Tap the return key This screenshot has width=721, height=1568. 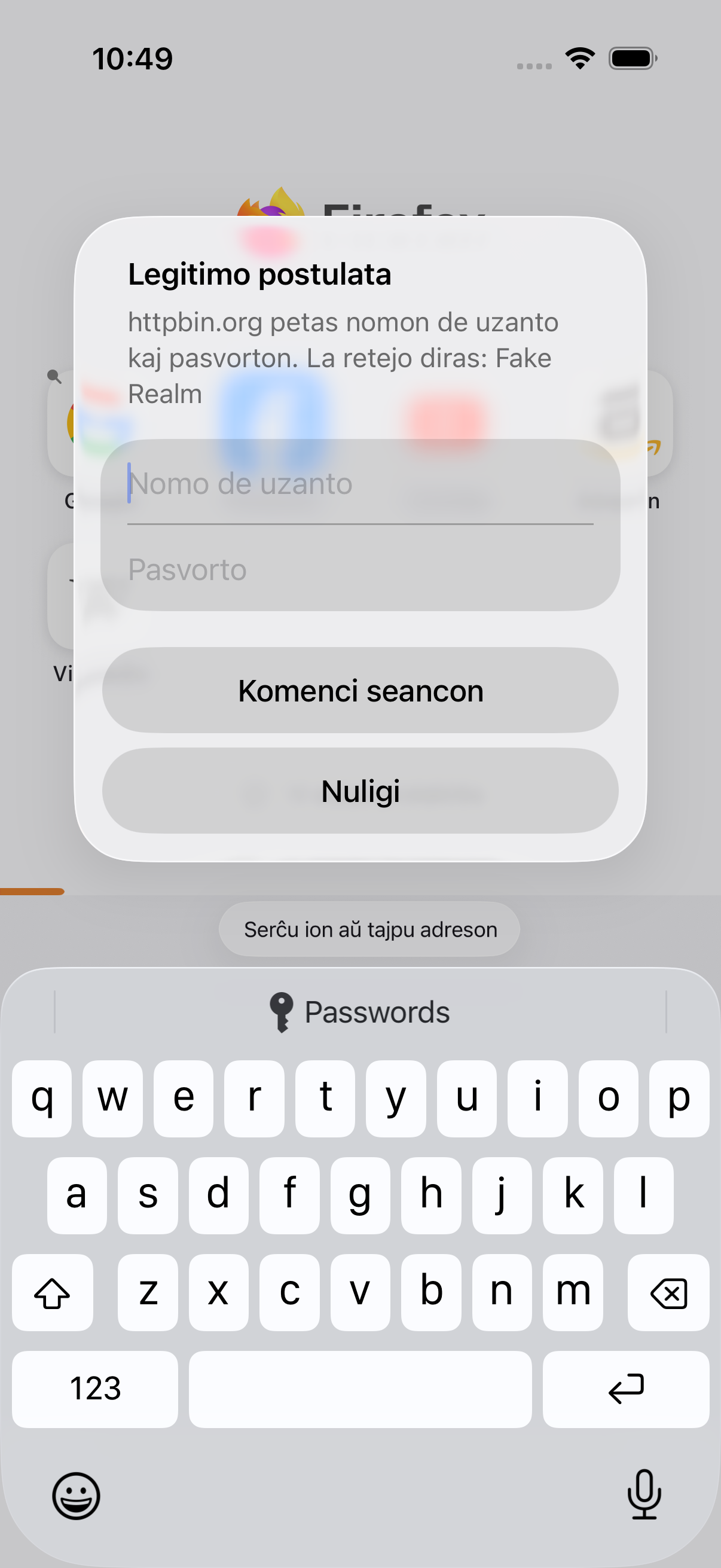(626, 1389)
